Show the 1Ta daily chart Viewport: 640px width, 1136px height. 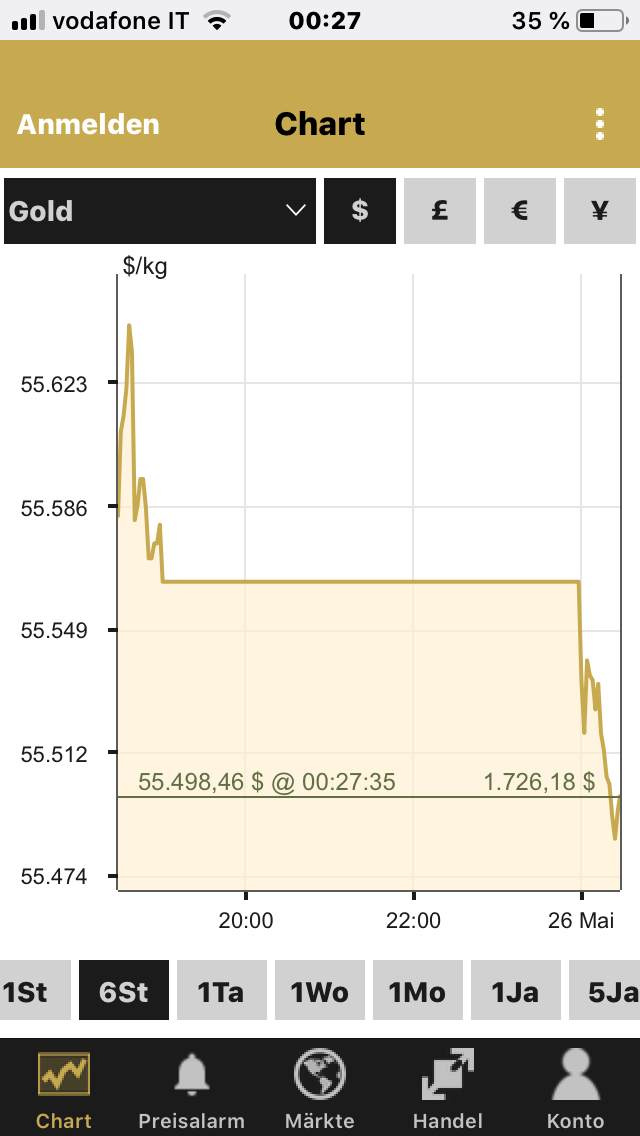[221, 991]
